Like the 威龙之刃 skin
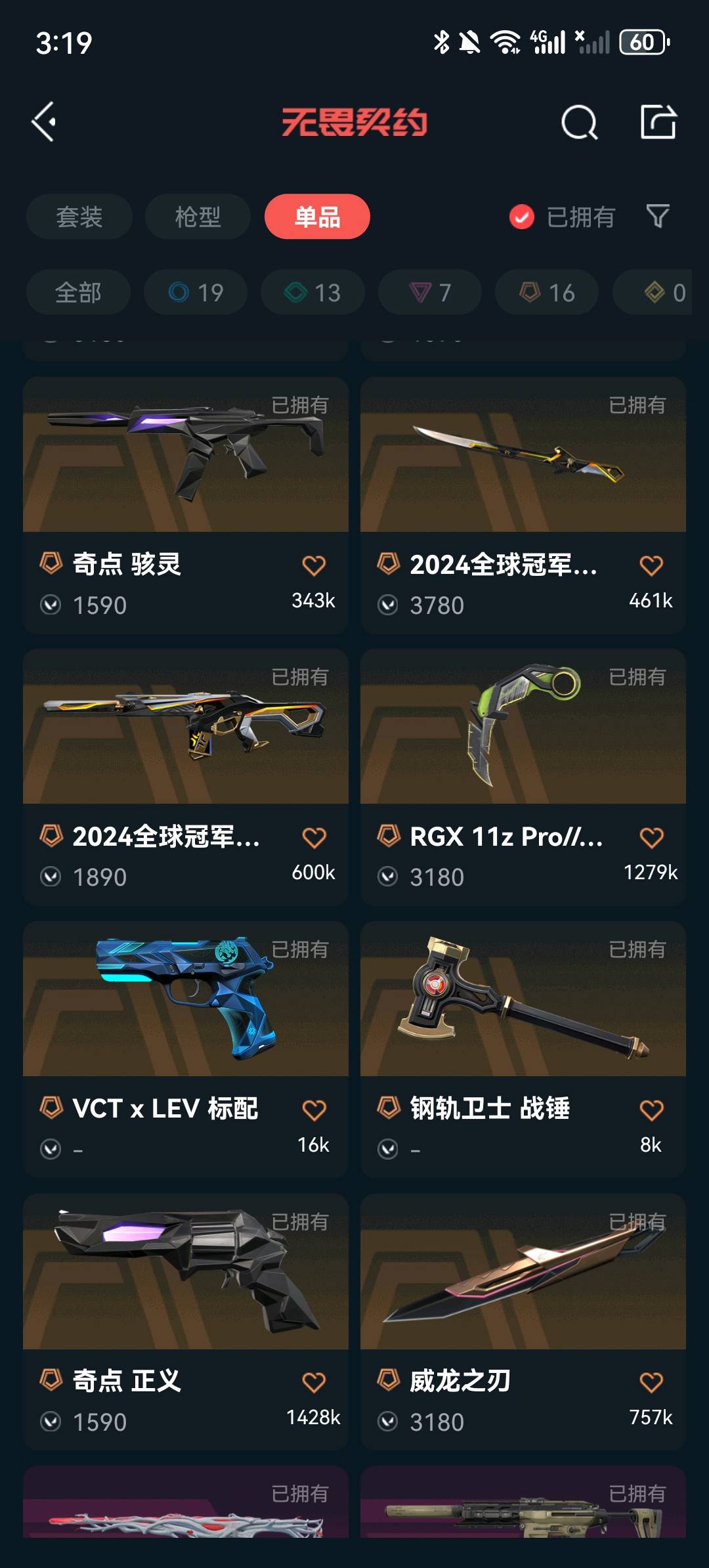This screenshot has width=709, height=1568. 651,1382
